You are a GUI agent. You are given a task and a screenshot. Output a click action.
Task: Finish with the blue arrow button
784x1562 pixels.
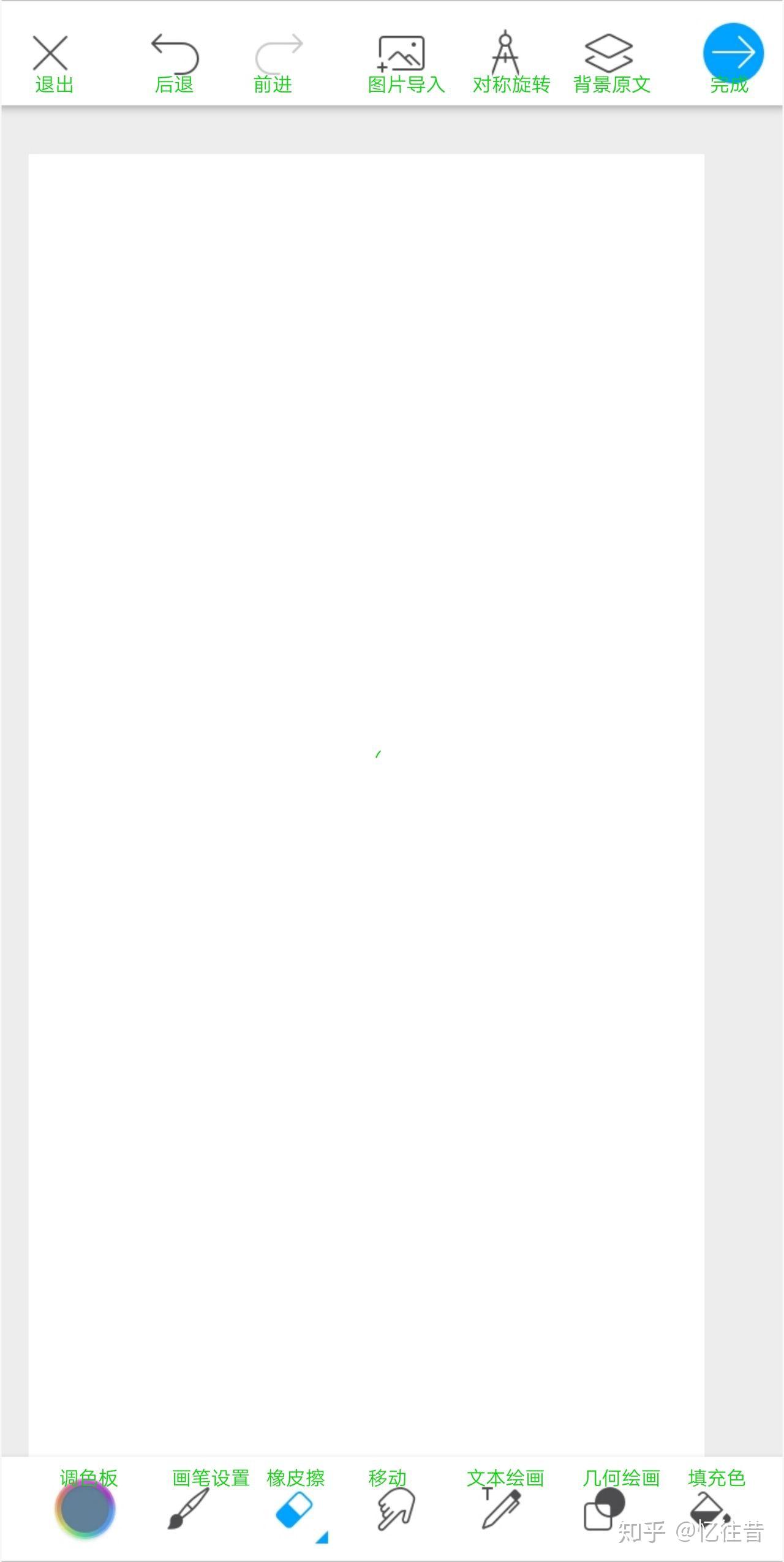[733, 53]
